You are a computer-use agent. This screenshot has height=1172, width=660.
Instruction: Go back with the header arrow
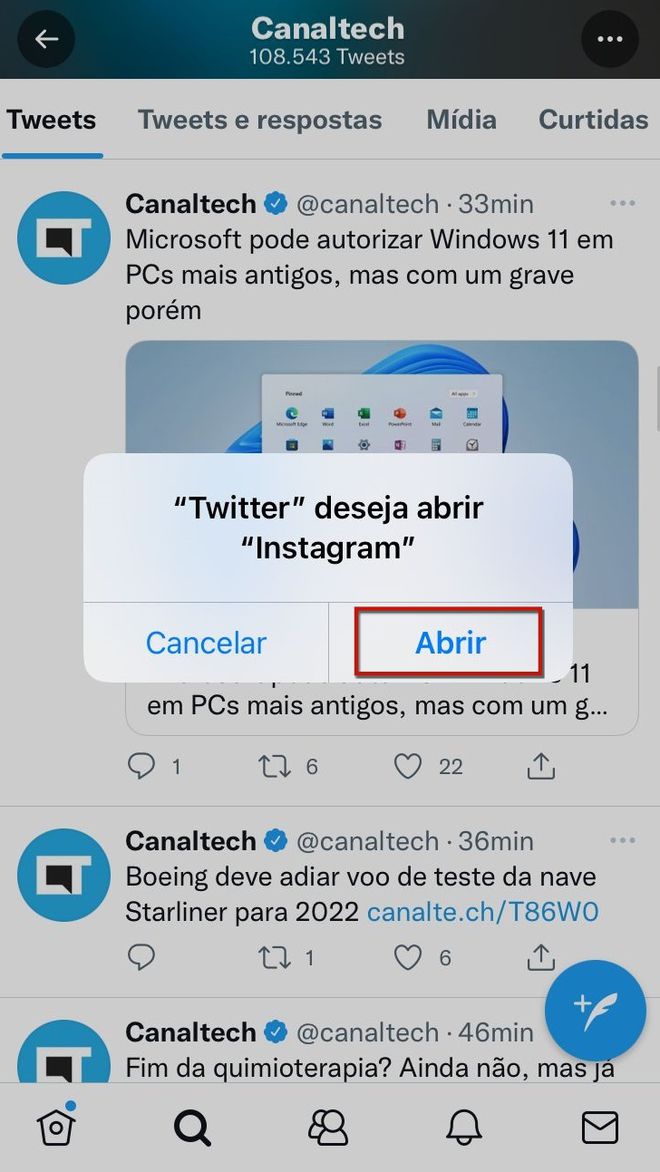tap(46, 39)
